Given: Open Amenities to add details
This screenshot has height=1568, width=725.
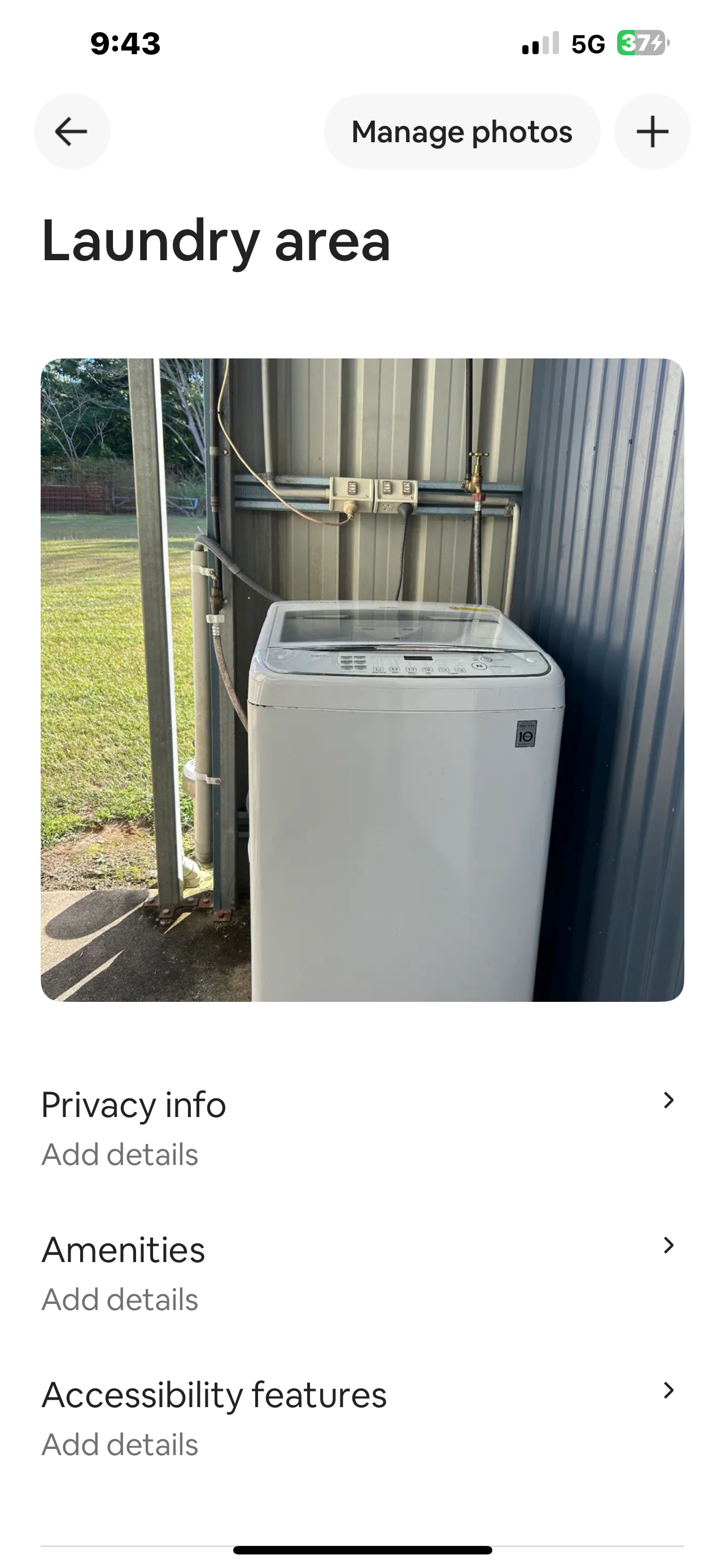Looking at the screenshot, I should coord(361,1273).
